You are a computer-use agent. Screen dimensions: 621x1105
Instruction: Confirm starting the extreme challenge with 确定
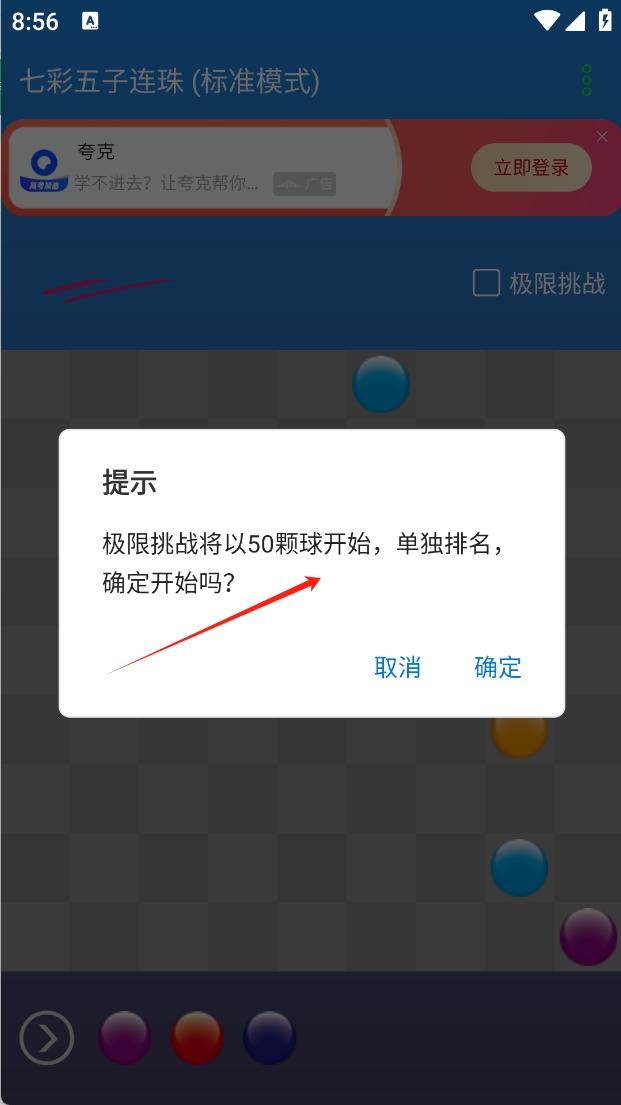pos(498,667)
